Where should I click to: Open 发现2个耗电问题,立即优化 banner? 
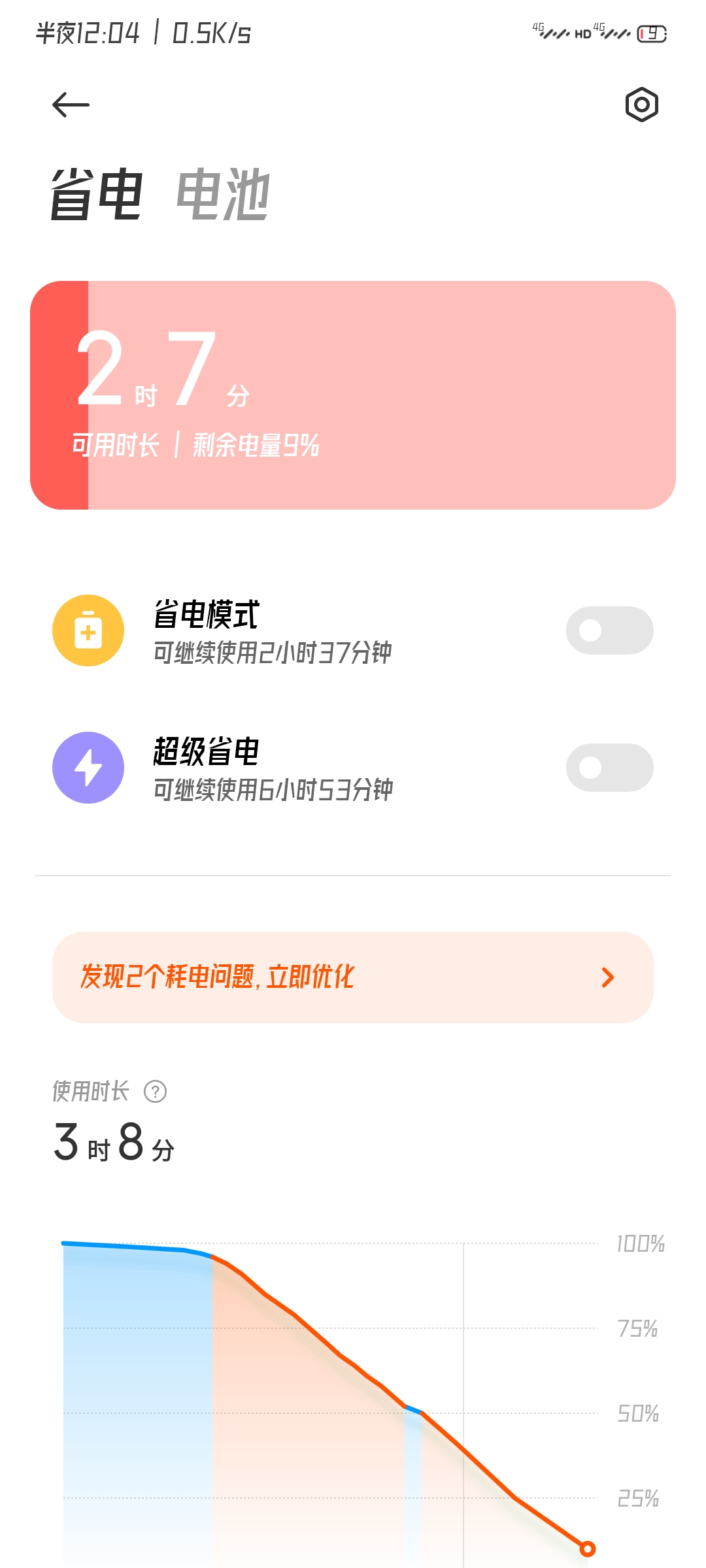click(x=353, y=977)
